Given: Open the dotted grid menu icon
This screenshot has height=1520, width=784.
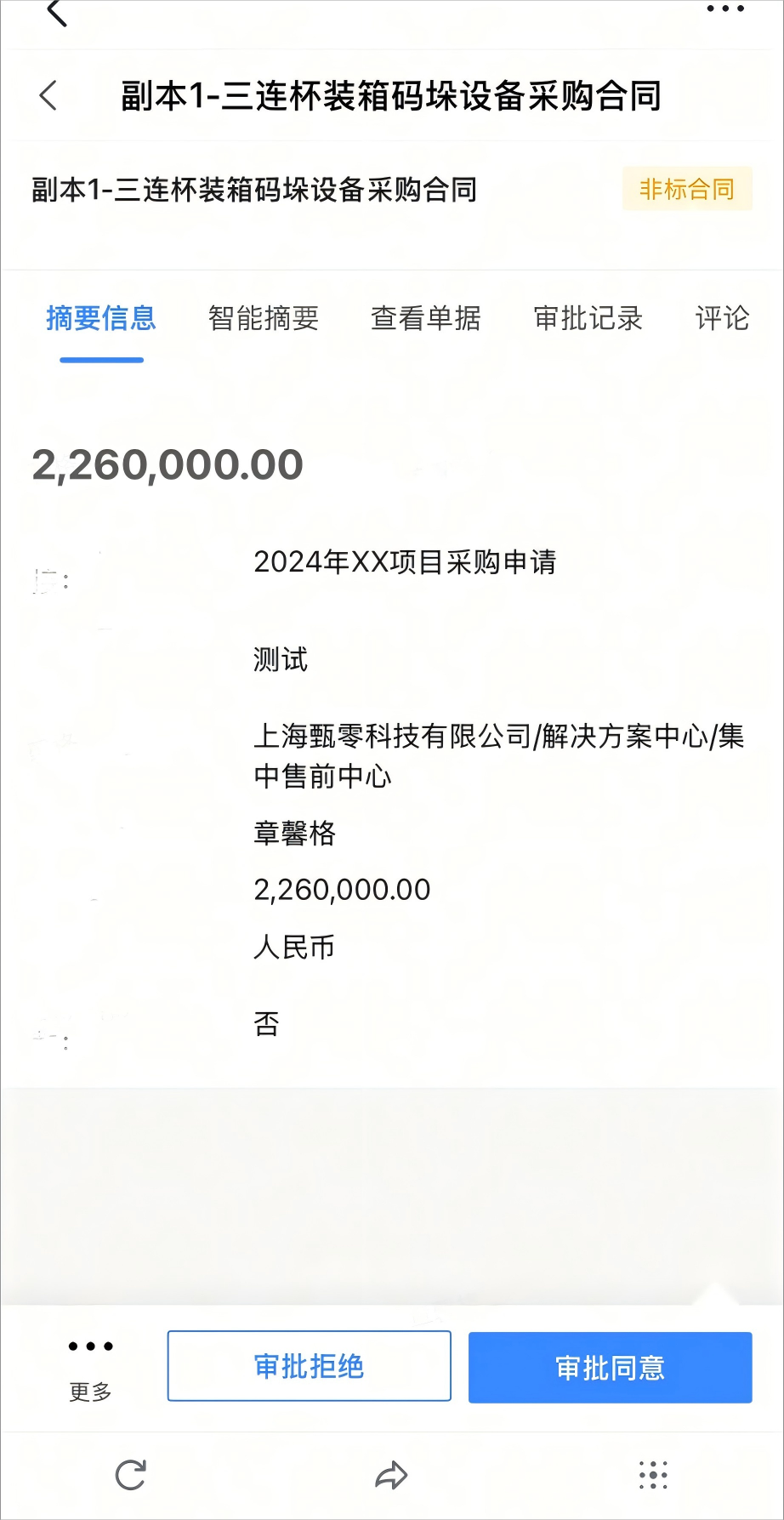Looking at the screenshot, I should pyautogui.click(x=653, y=1475).
